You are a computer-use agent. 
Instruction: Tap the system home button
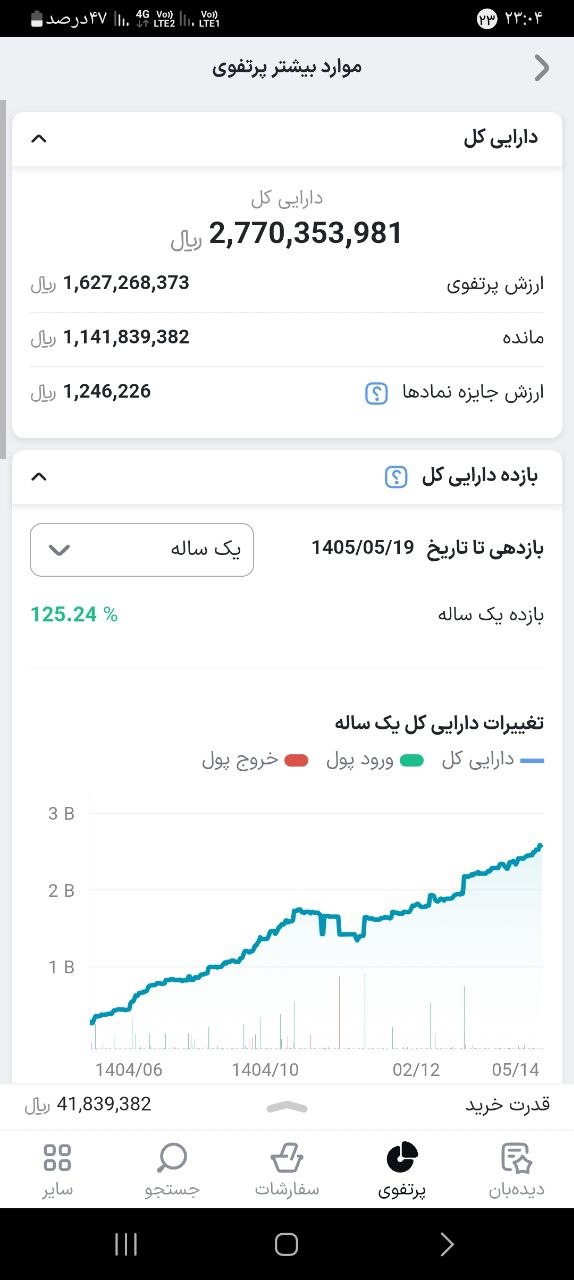[287, 1244]
